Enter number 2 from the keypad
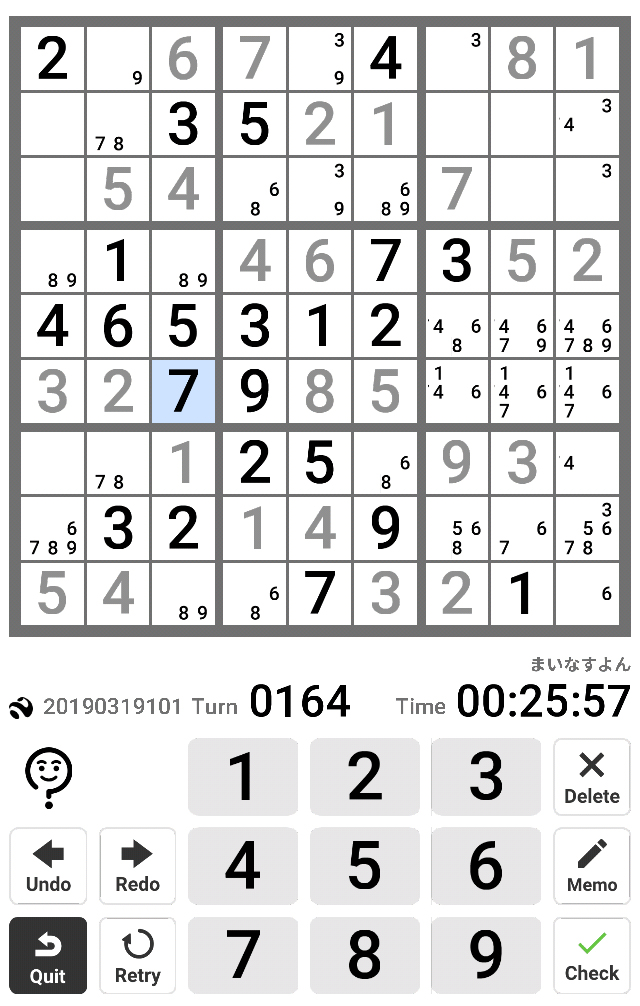 364,776
